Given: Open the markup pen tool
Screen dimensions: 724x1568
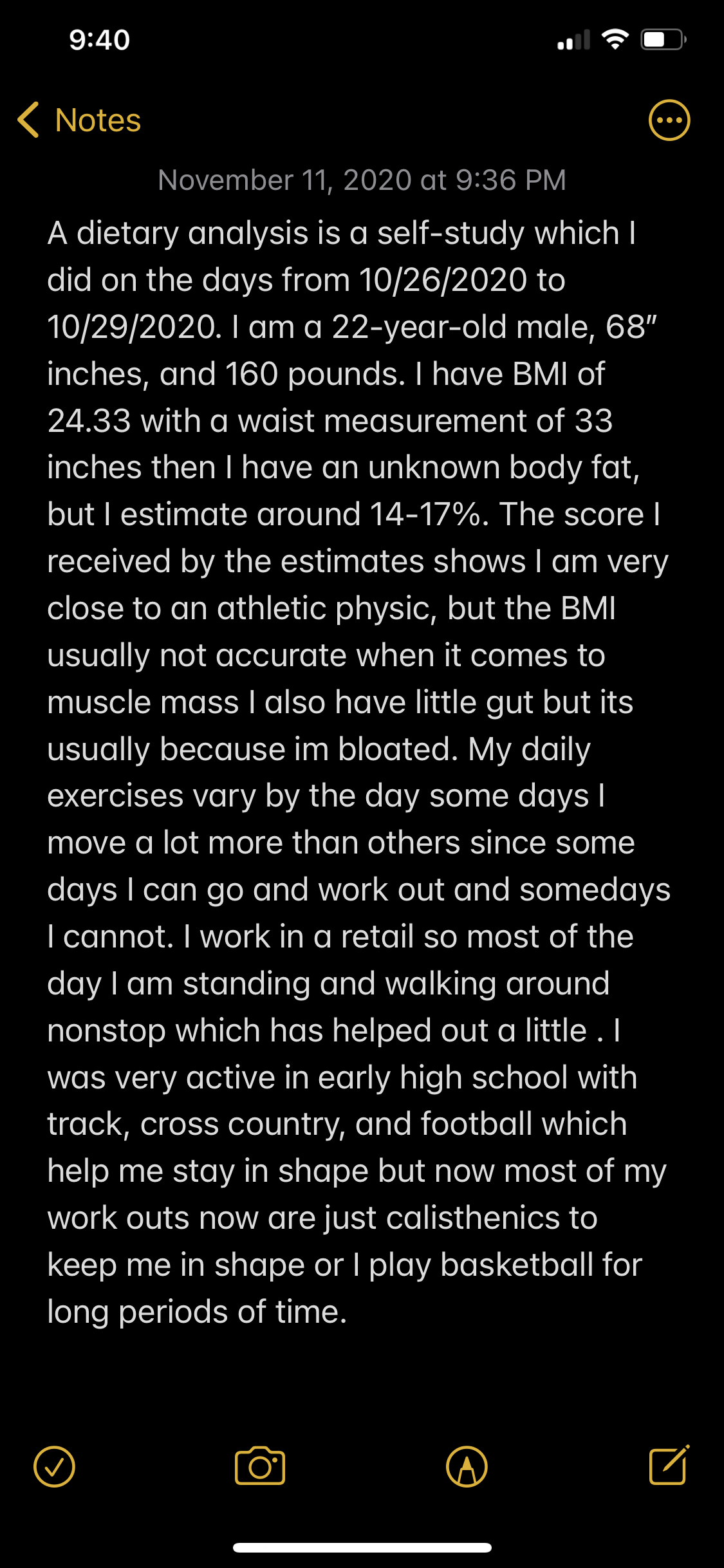Looking at the screenshot, I should [x=467, y=1466].
